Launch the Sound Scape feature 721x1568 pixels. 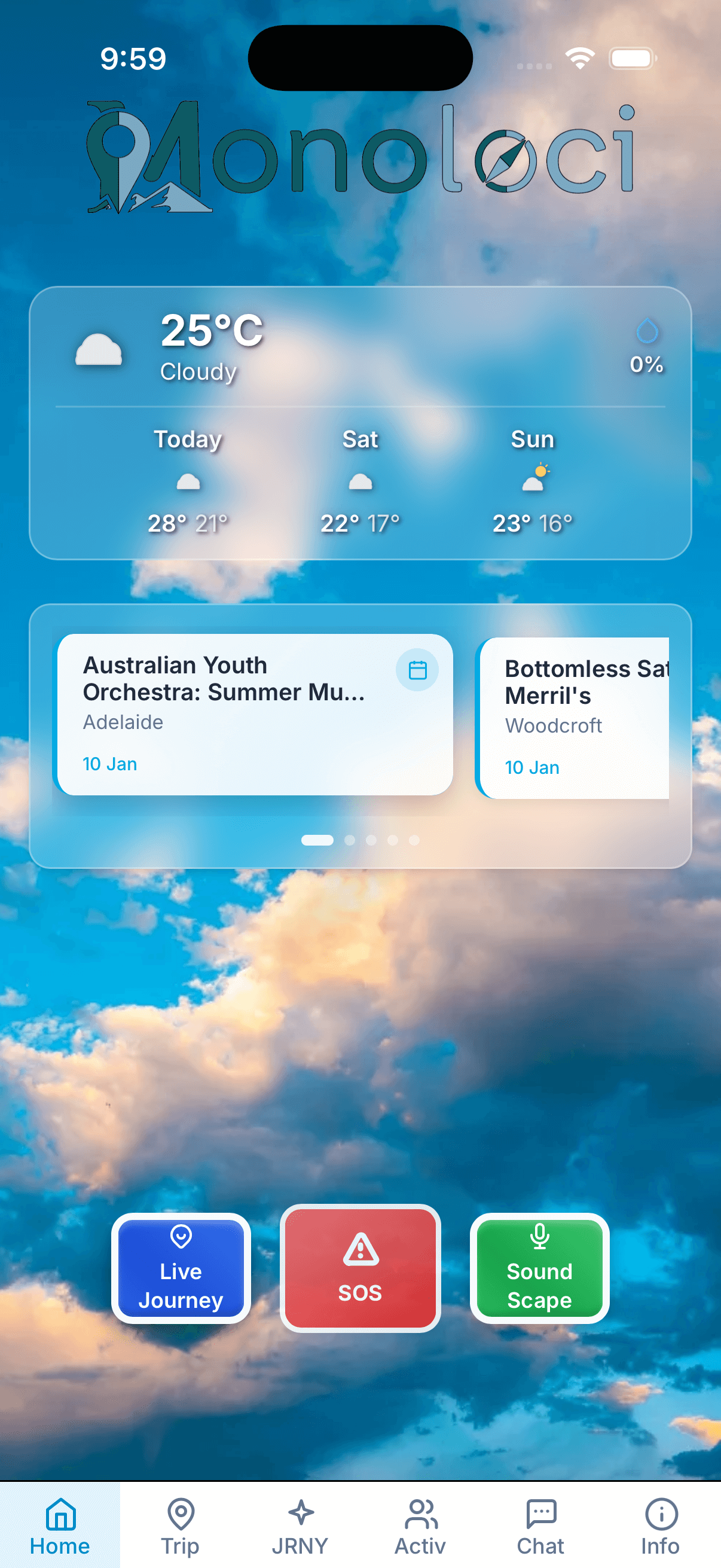[539, 1268]
